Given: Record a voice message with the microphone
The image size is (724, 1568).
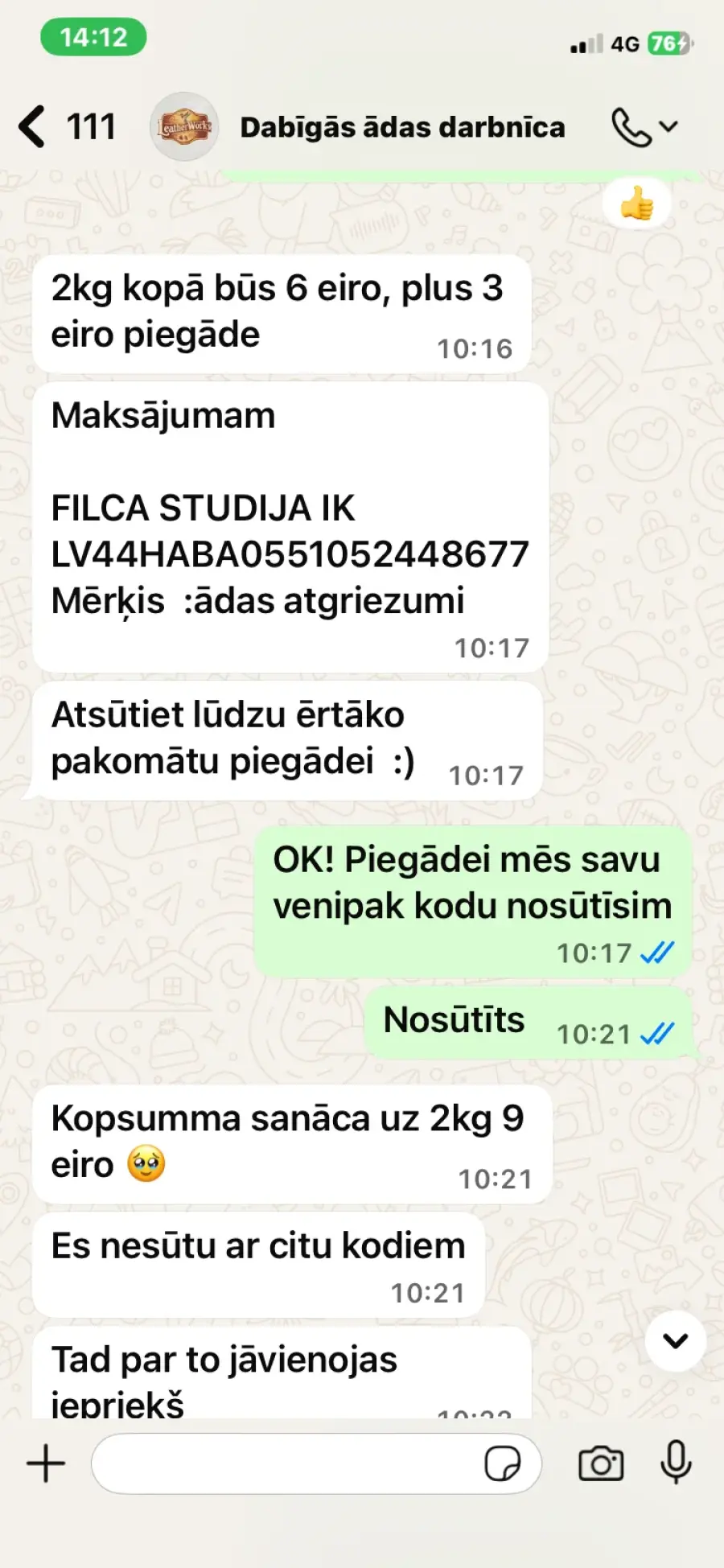Looking at the screenshot, I should [x=676, y=1462].
